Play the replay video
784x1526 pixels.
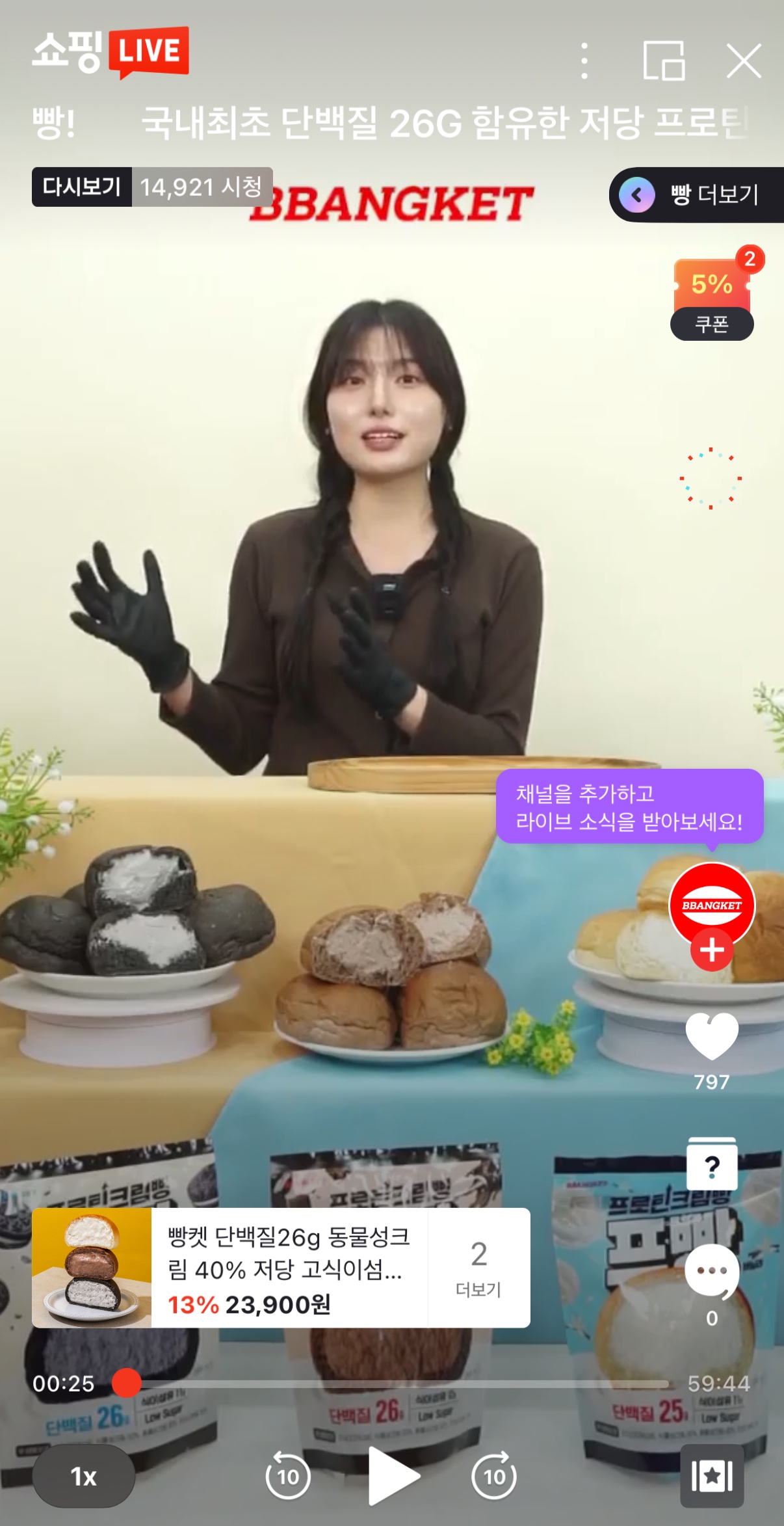point(392,1477)
